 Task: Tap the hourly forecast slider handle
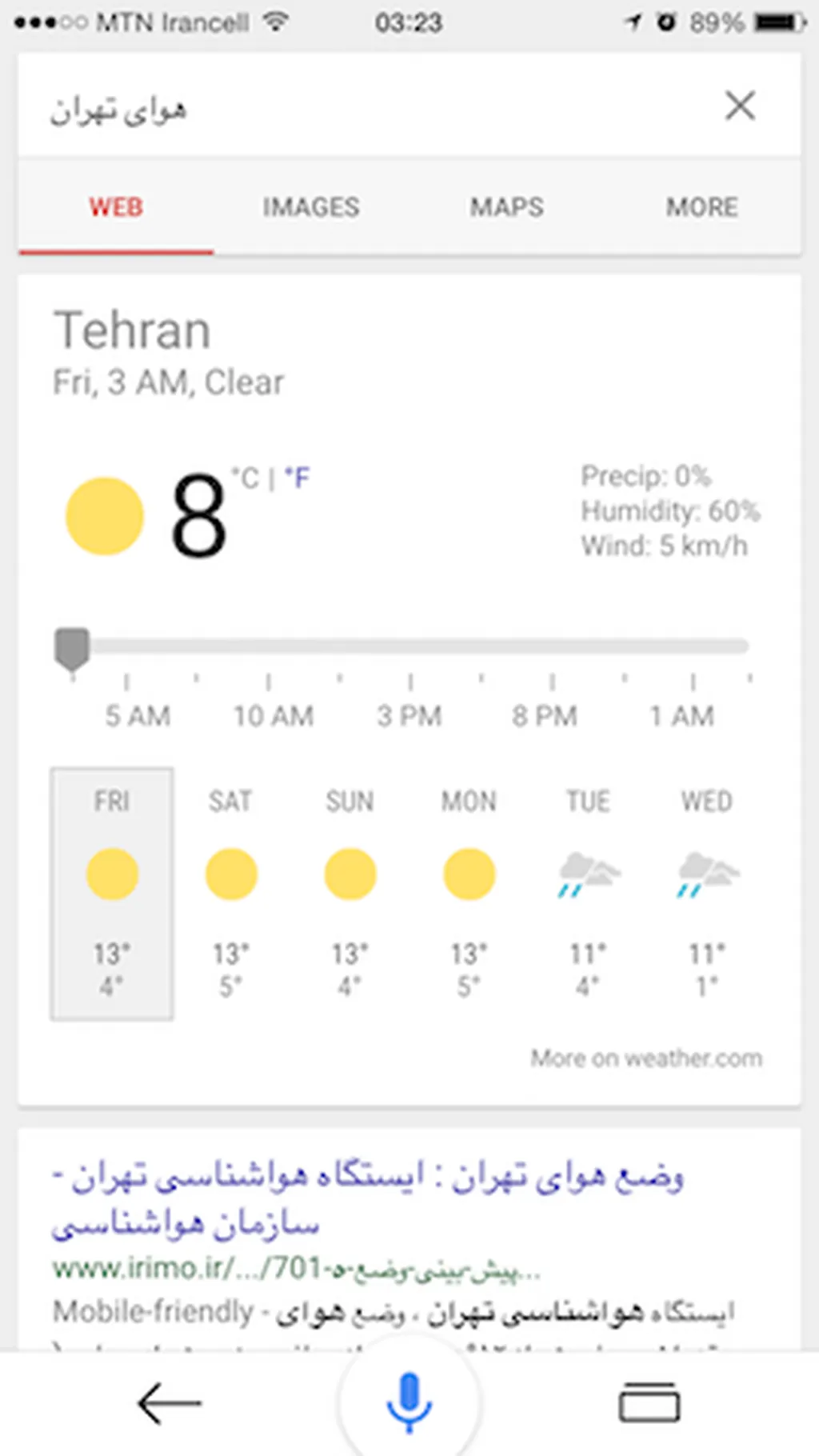pyautogui.click(x=72, y=648)
